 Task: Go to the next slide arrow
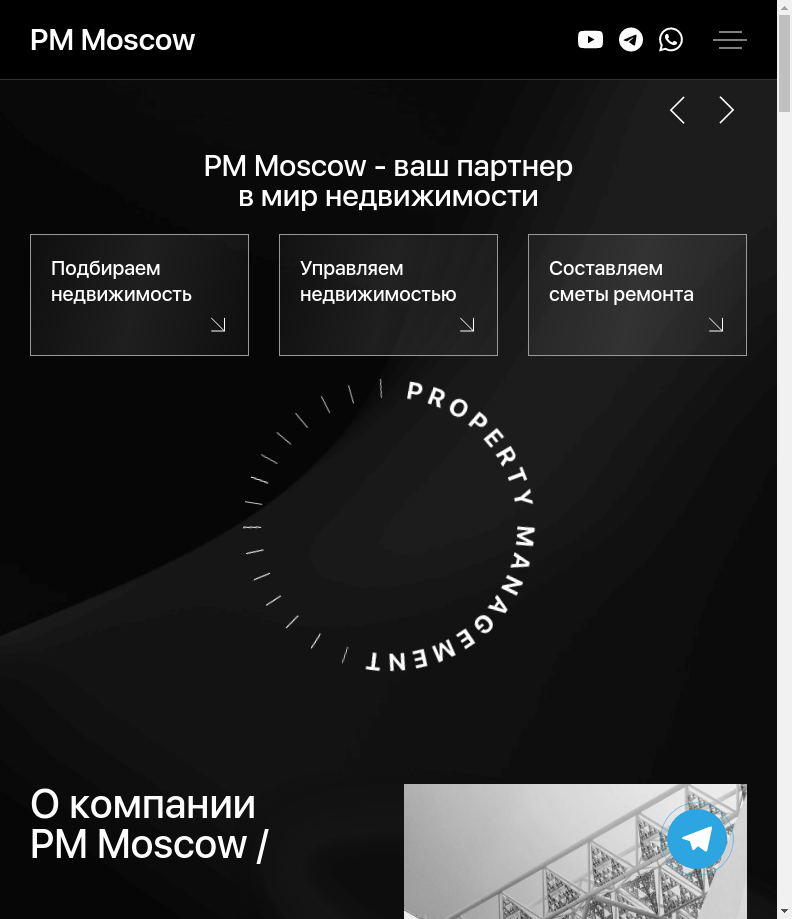pos(727,110)
